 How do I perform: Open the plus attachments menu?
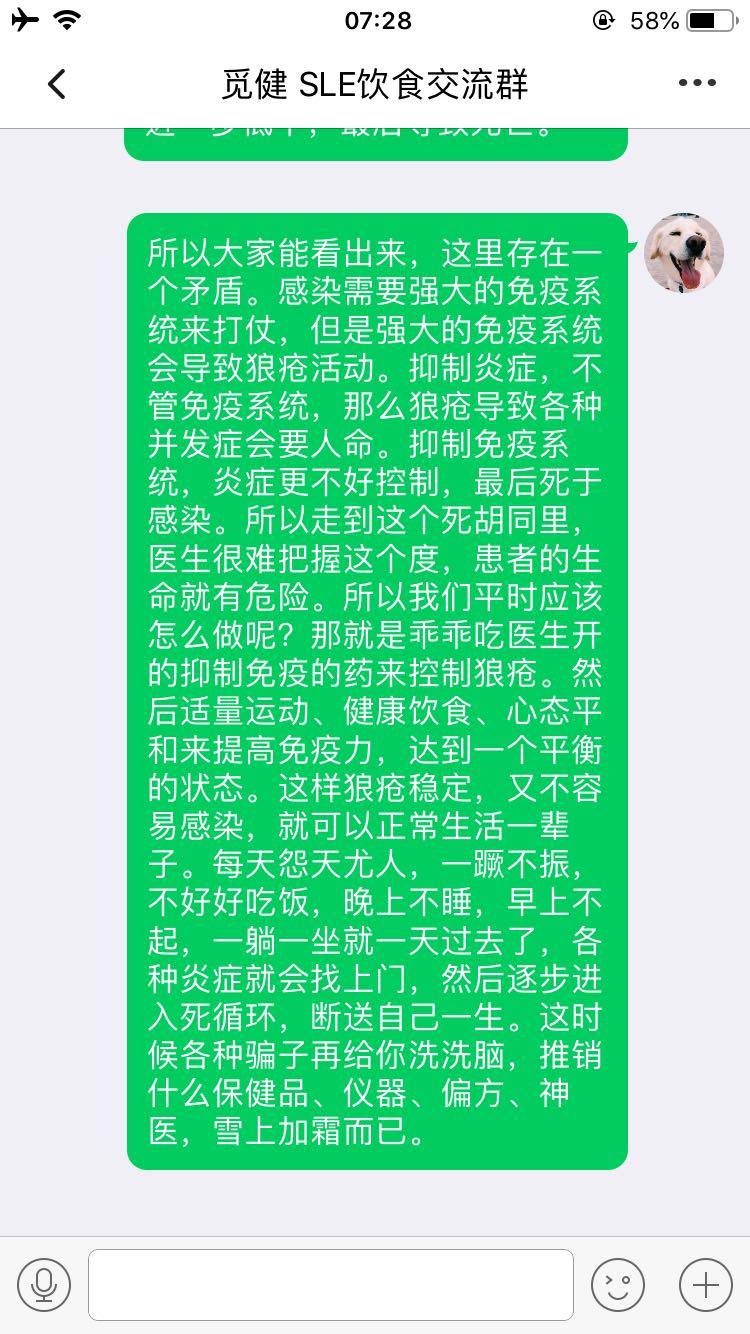pyautogui.click(x=705, y=1285)
